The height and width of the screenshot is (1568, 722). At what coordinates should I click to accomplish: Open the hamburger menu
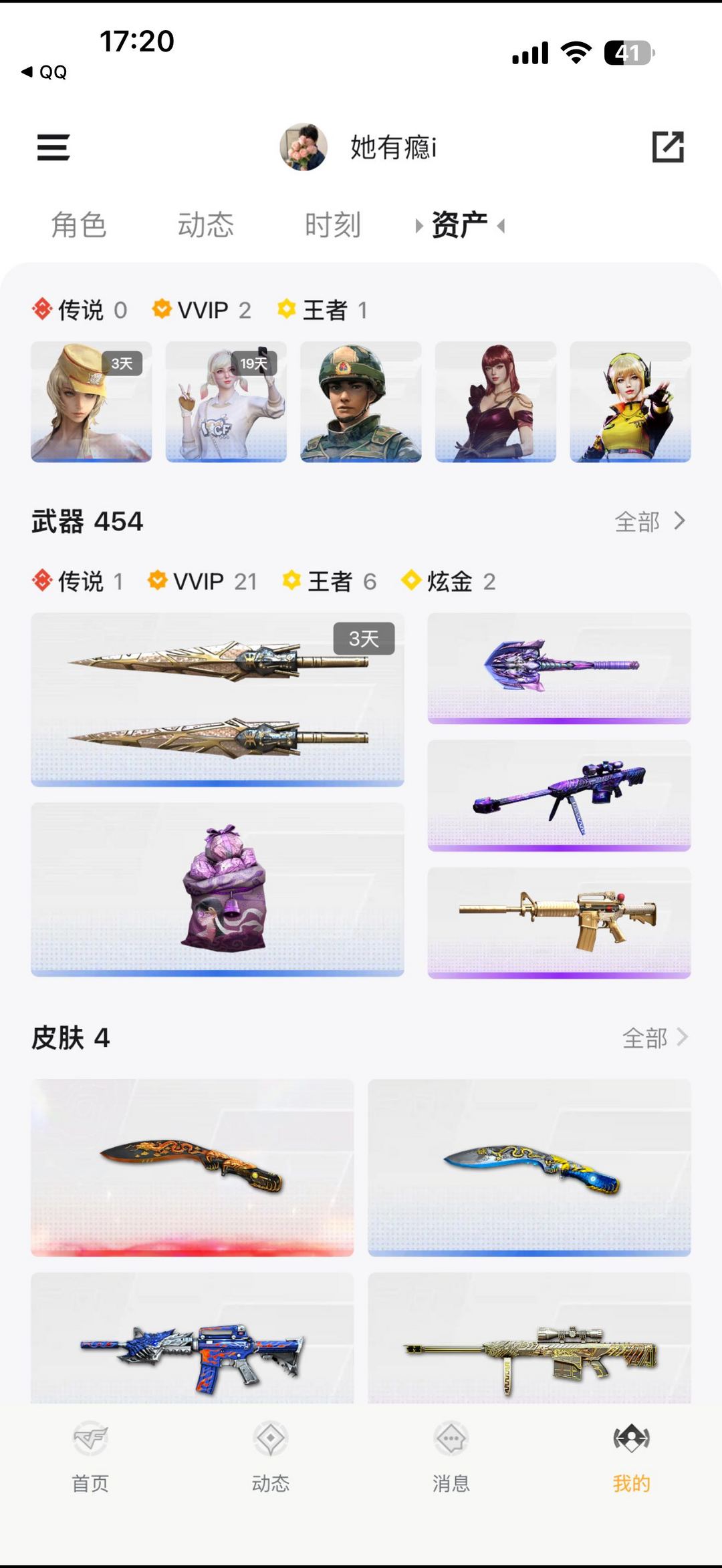point(53,147)
